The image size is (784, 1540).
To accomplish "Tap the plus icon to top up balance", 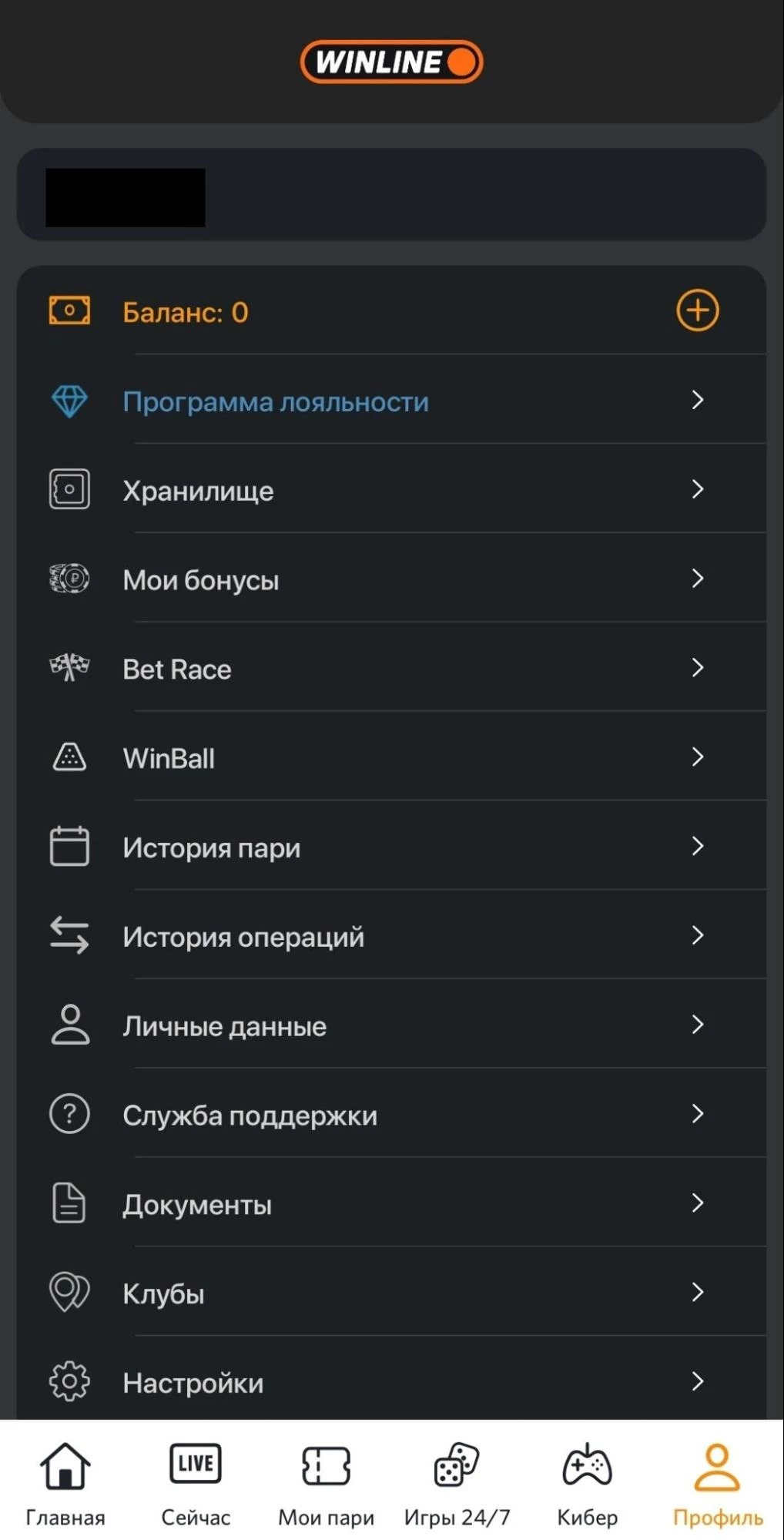I will coord(697,311).
